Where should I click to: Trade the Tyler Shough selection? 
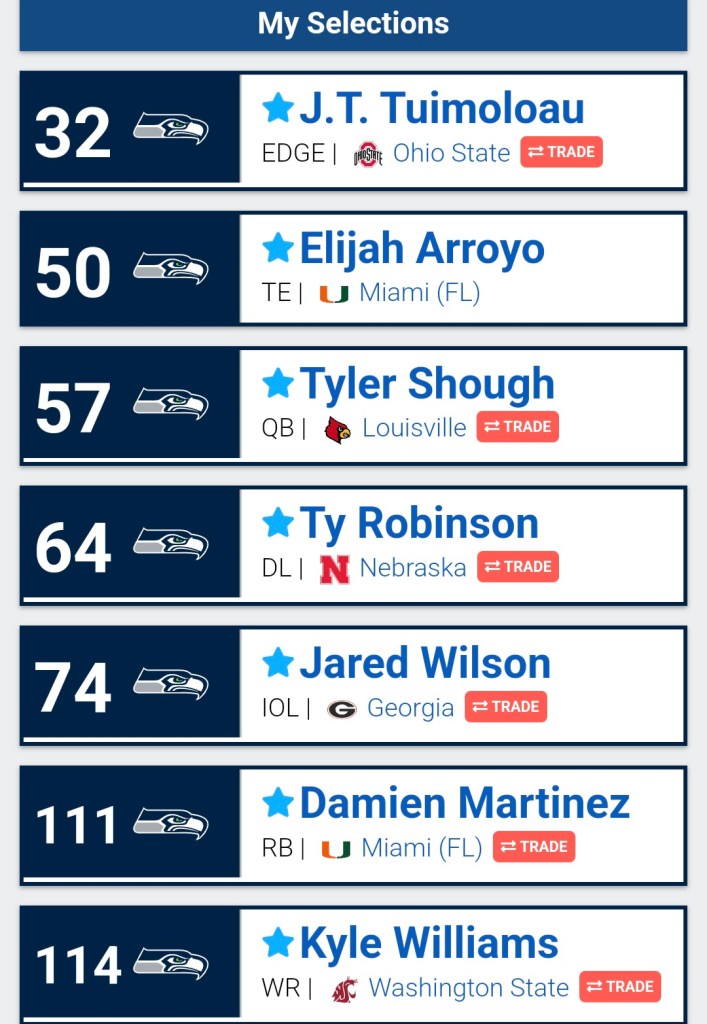point(517,427)
